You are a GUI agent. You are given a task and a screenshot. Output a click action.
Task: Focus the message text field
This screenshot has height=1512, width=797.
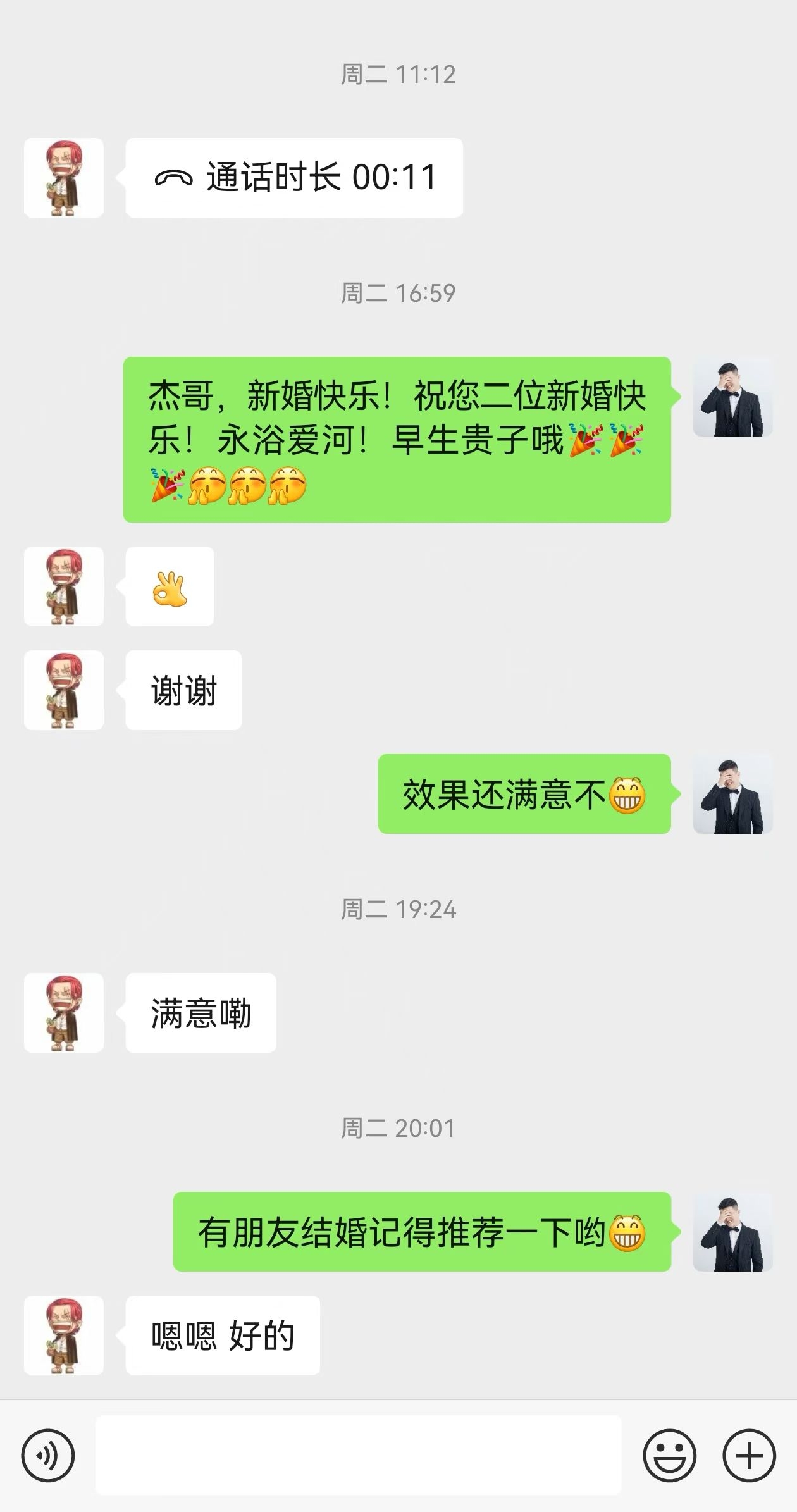tap(358, 1455)
